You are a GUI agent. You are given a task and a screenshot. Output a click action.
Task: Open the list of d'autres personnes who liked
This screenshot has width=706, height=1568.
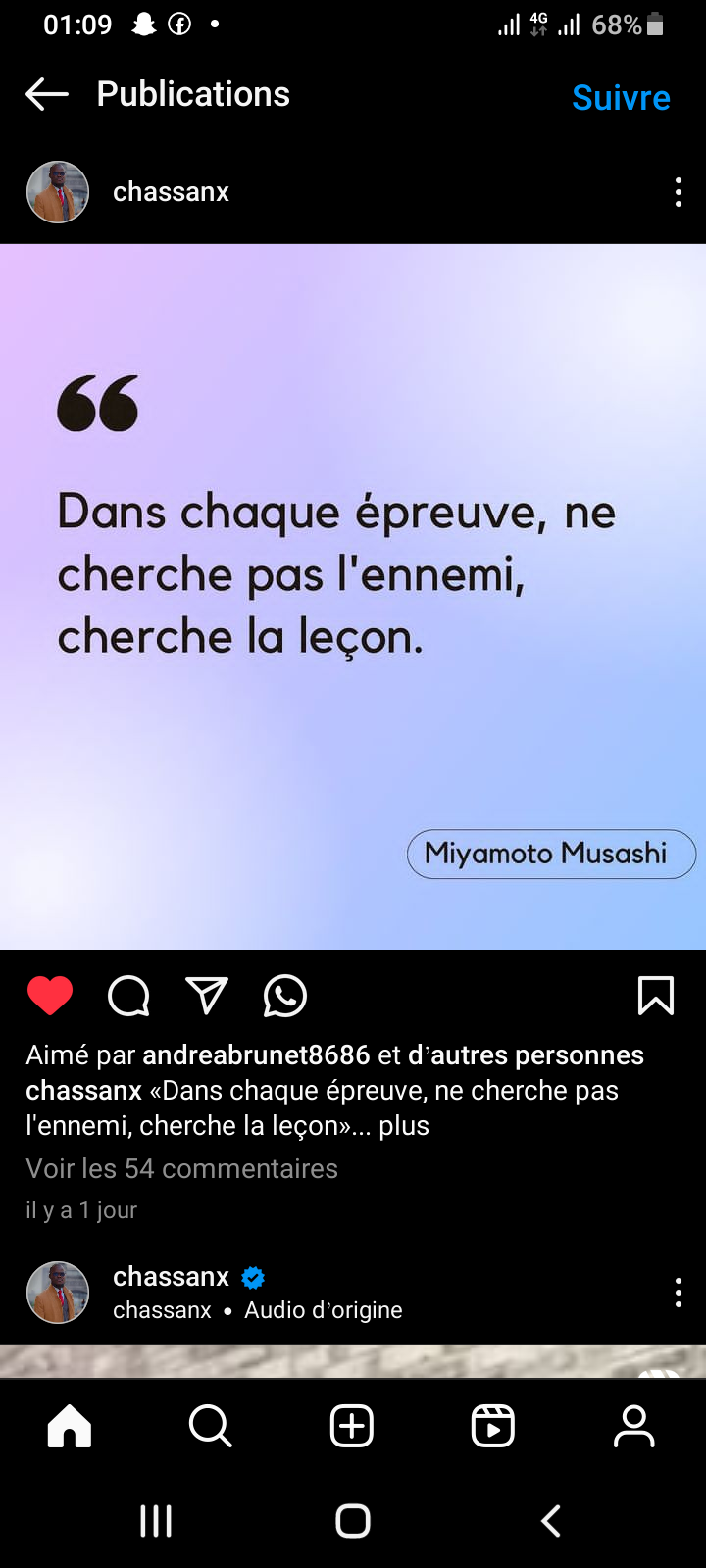tap(526, 1054)
